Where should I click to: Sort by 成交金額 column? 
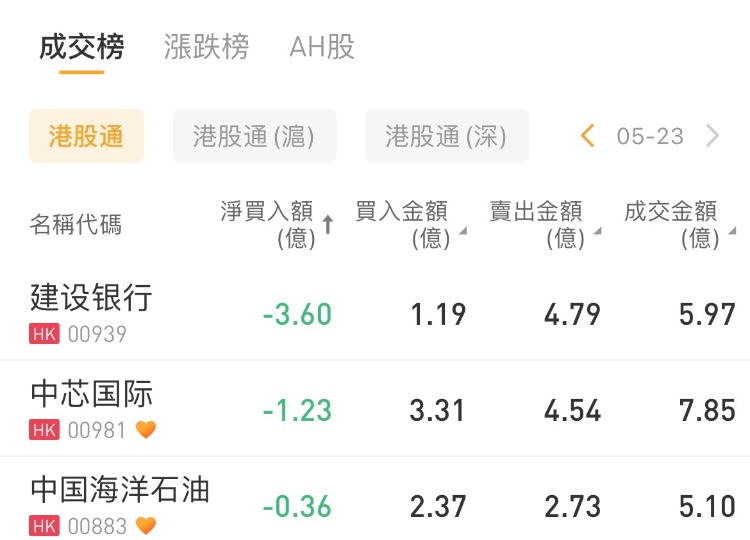pyautogui.click(x=678, y=224)
